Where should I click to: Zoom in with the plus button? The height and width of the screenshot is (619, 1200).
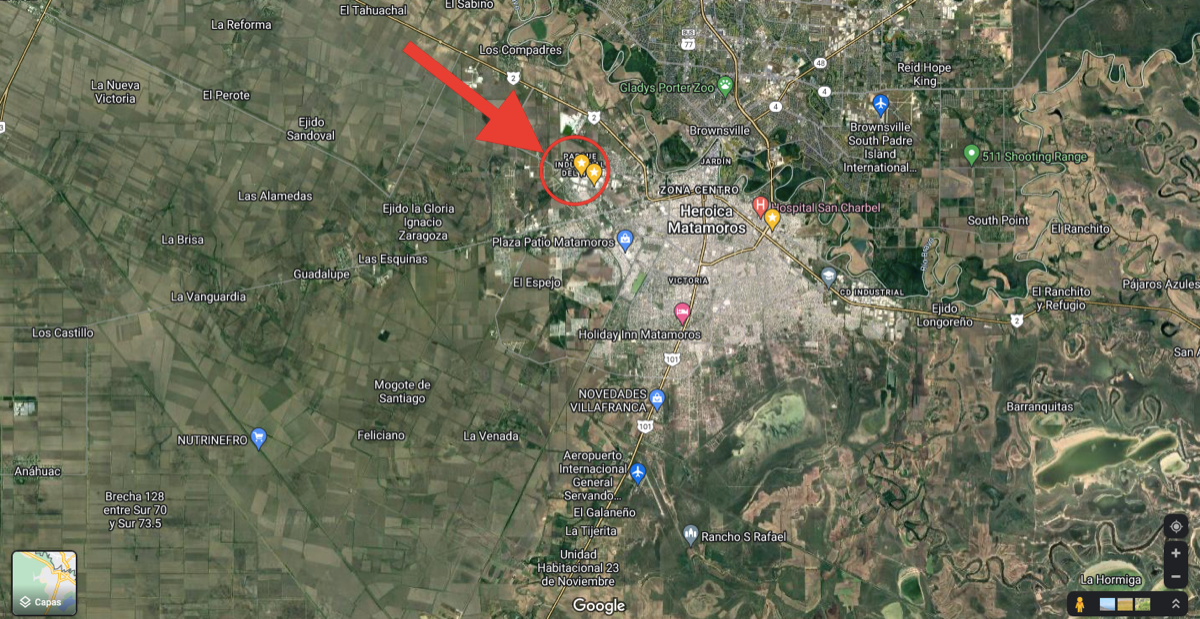(1175, 553)
